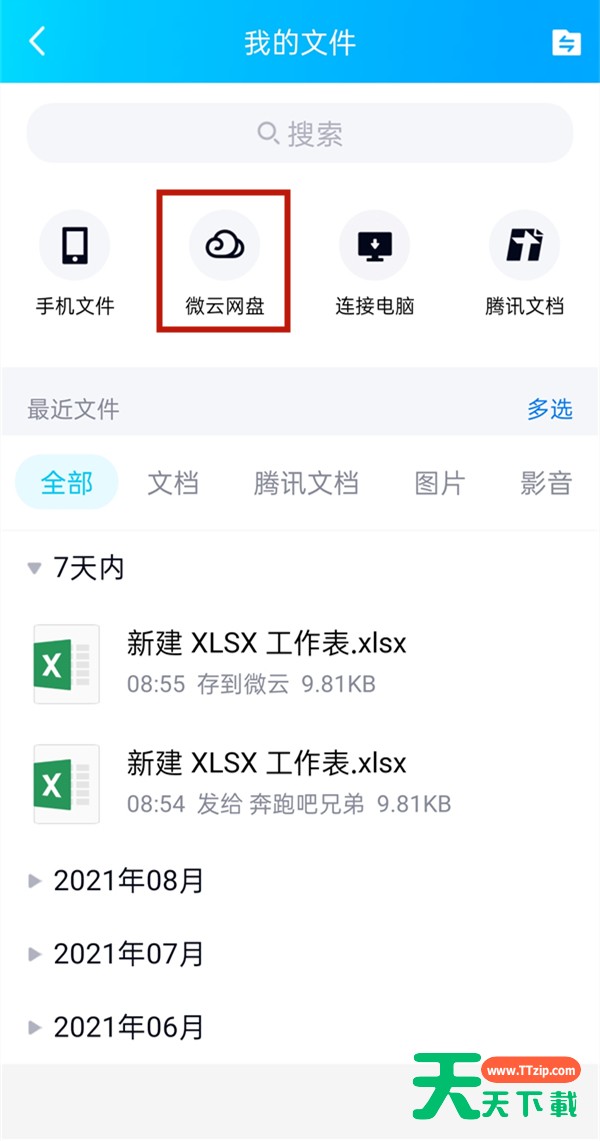Expand the 2021年07月 section
Screen dimensions: 600x1141
click(x=116, y=954)
